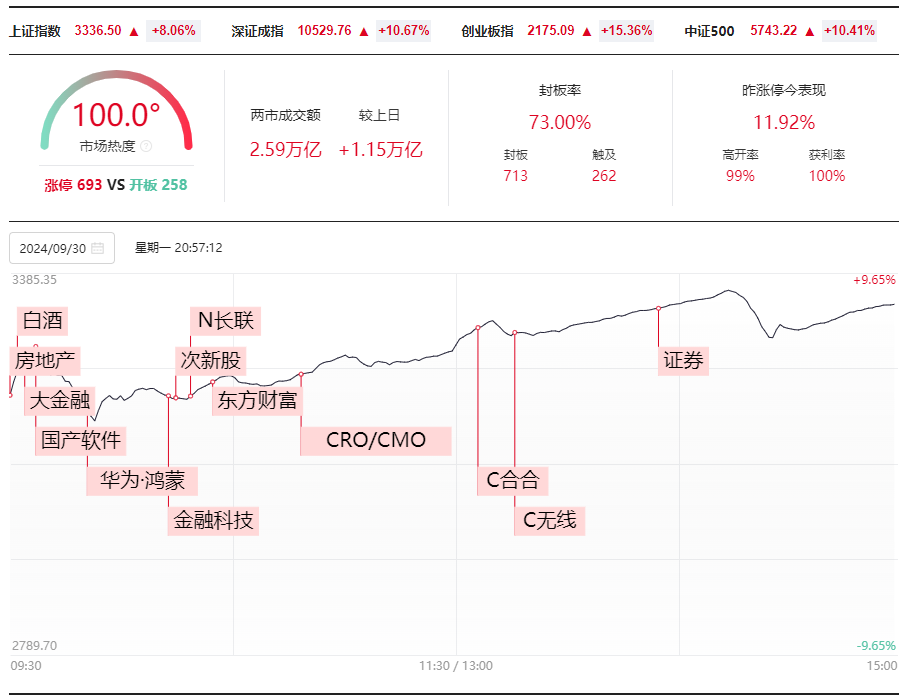The height and width of the screenshot is (699, 908).
Task: Tap the C无线 tag
Action: 550,521
